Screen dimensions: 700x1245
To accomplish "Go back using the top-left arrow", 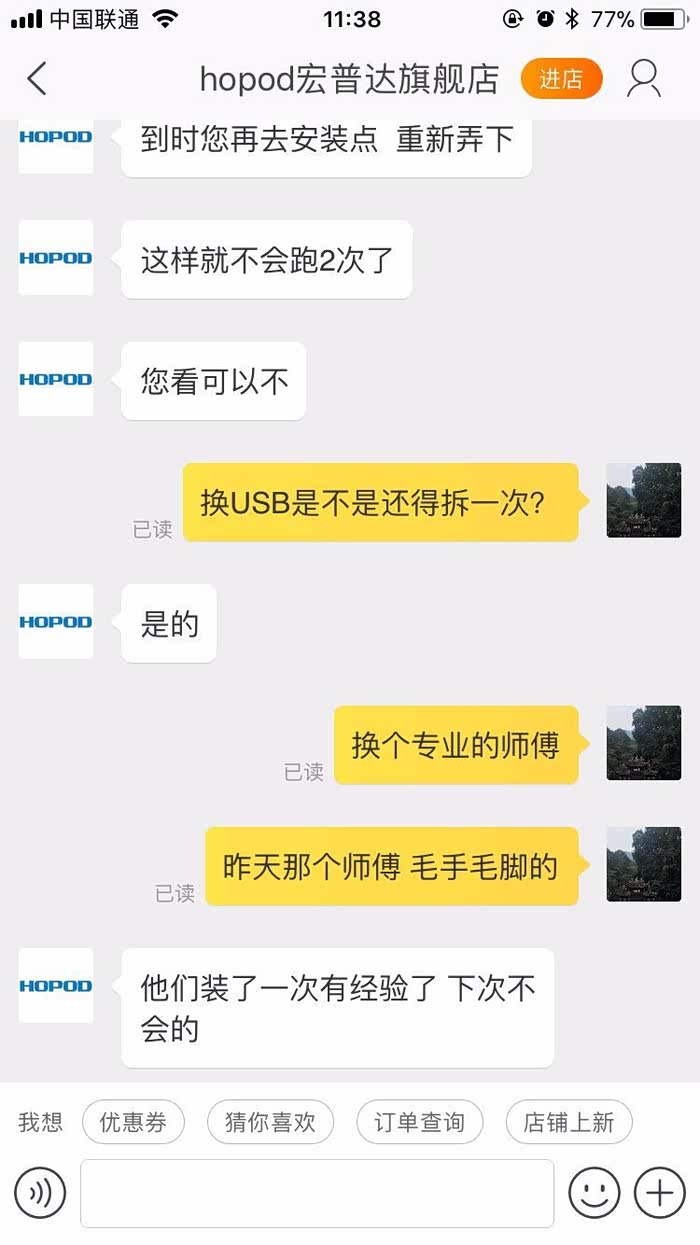I will click(x=37, y=79).
